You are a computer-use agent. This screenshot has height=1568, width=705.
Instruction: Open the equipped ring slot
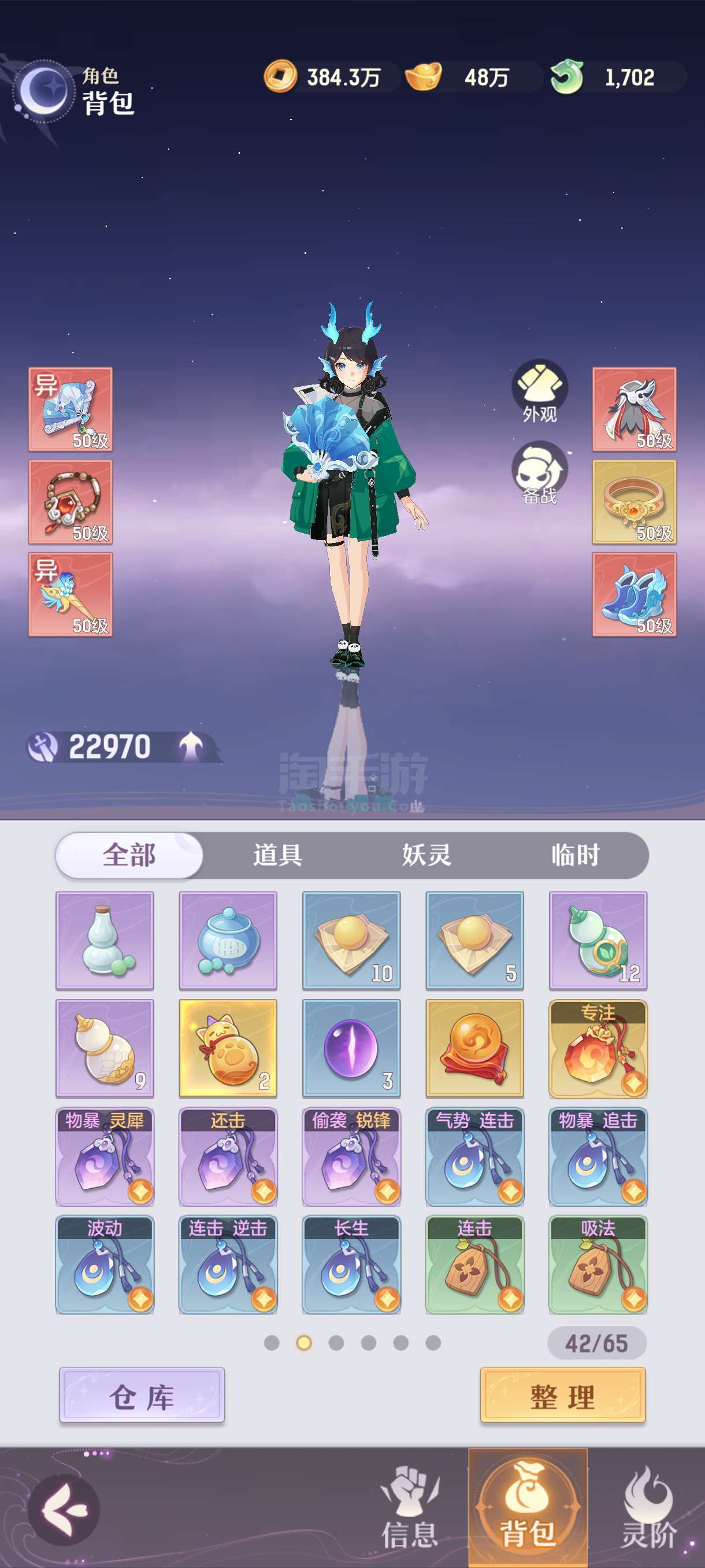(x=634, y=502)
